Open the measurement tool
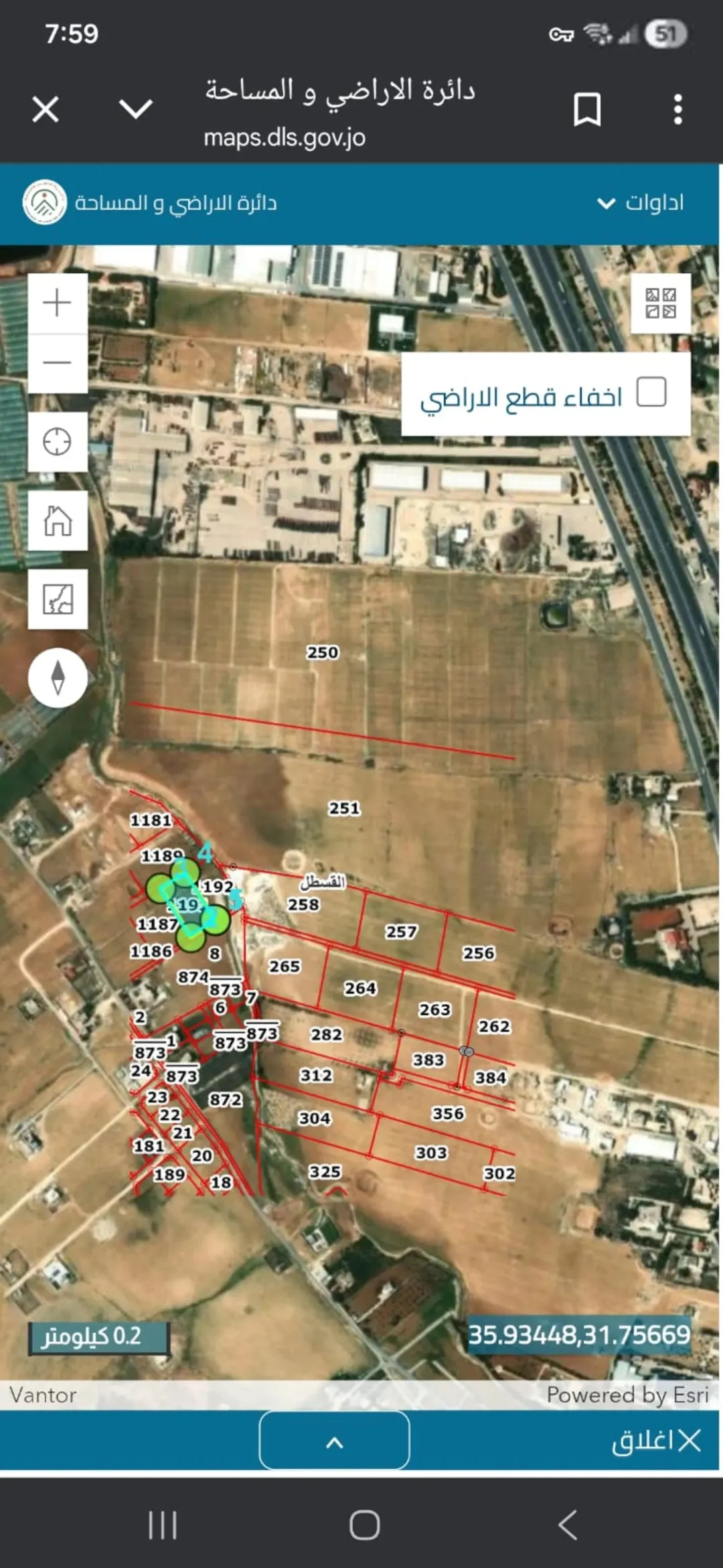 click(58, 599)
